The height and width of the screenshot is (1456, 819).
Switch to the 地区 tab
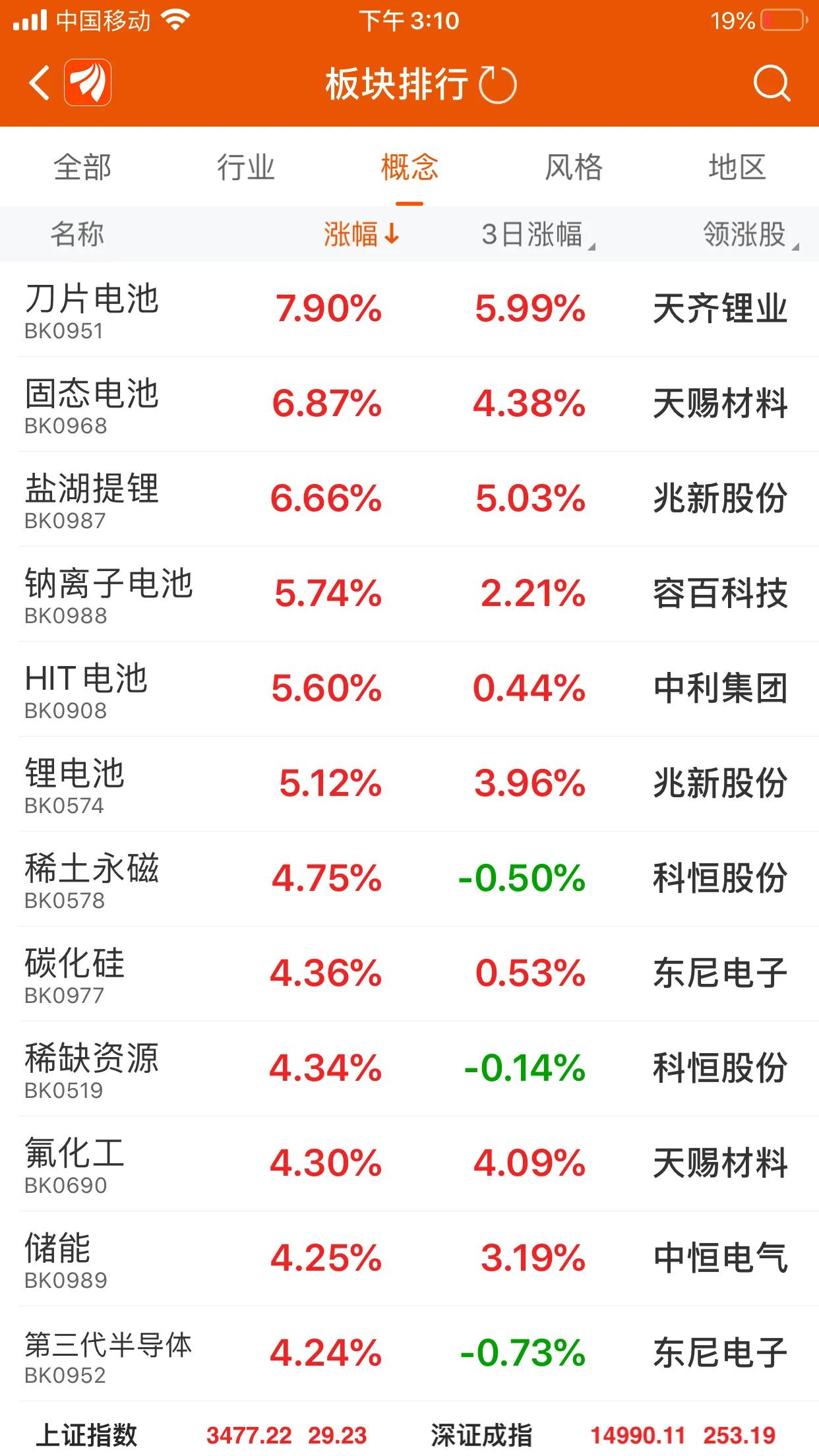(x=737, y=167)
